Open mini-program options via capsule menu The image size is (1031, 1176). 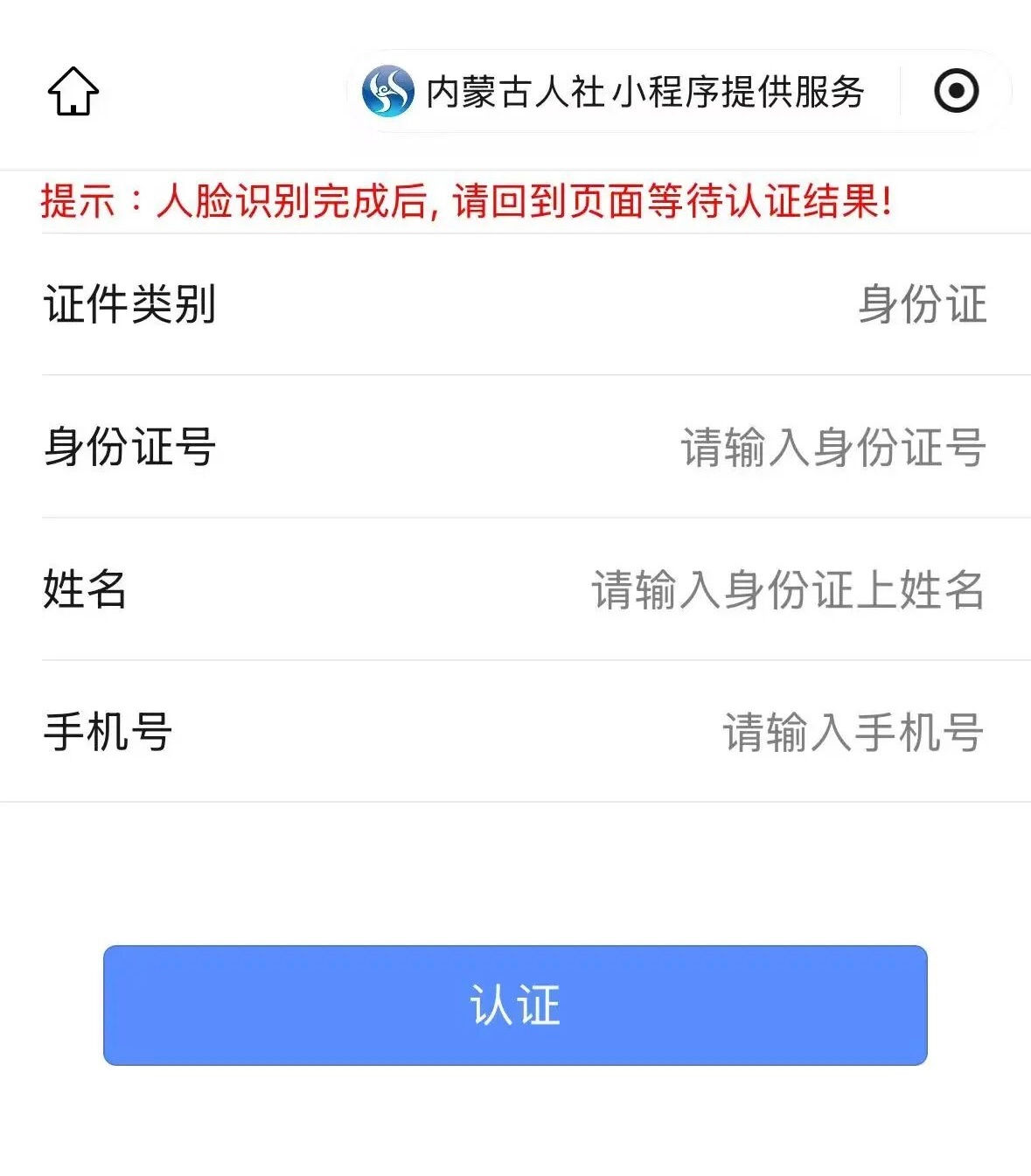point(958,91)
